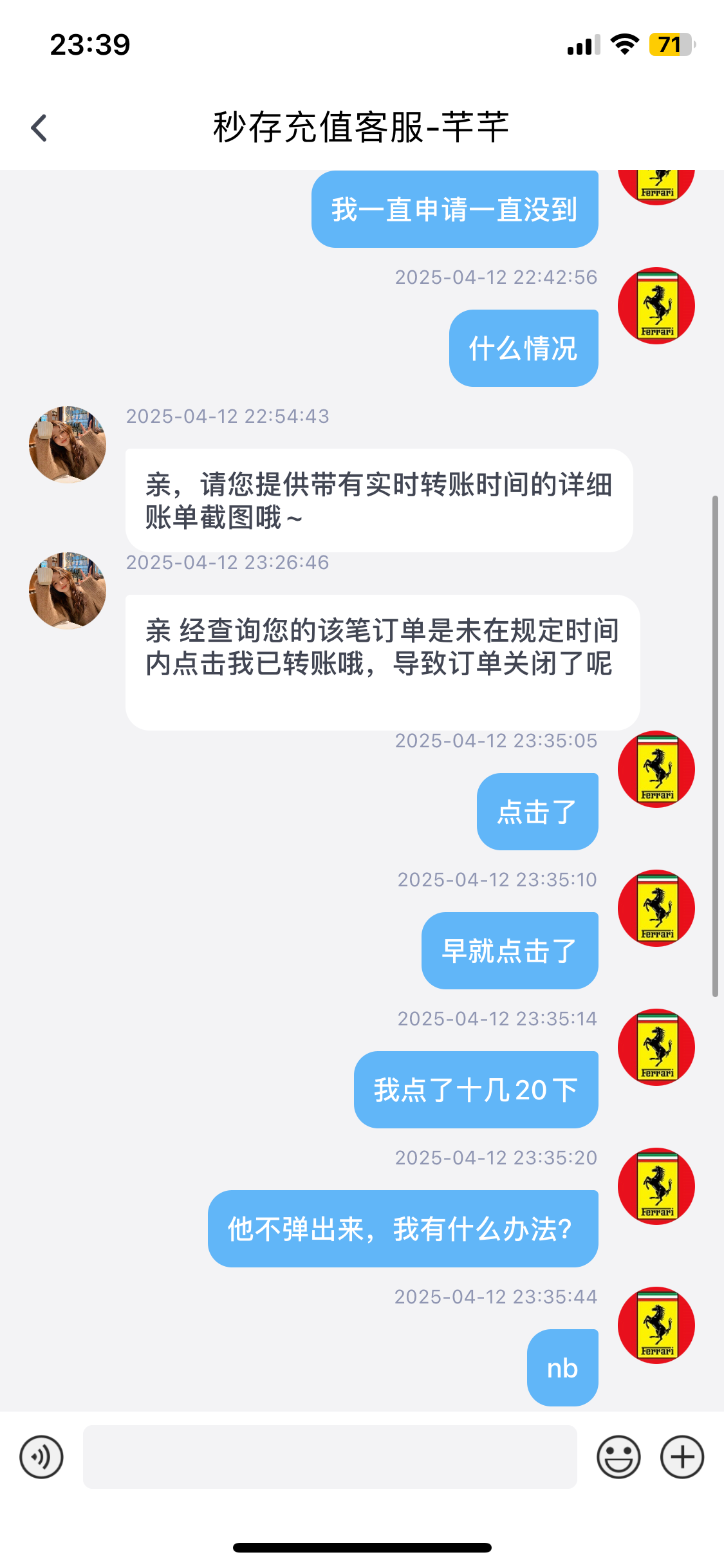Focus the message text field
This screenshot has width=724, height=1568.
(x=330, y=1457)
